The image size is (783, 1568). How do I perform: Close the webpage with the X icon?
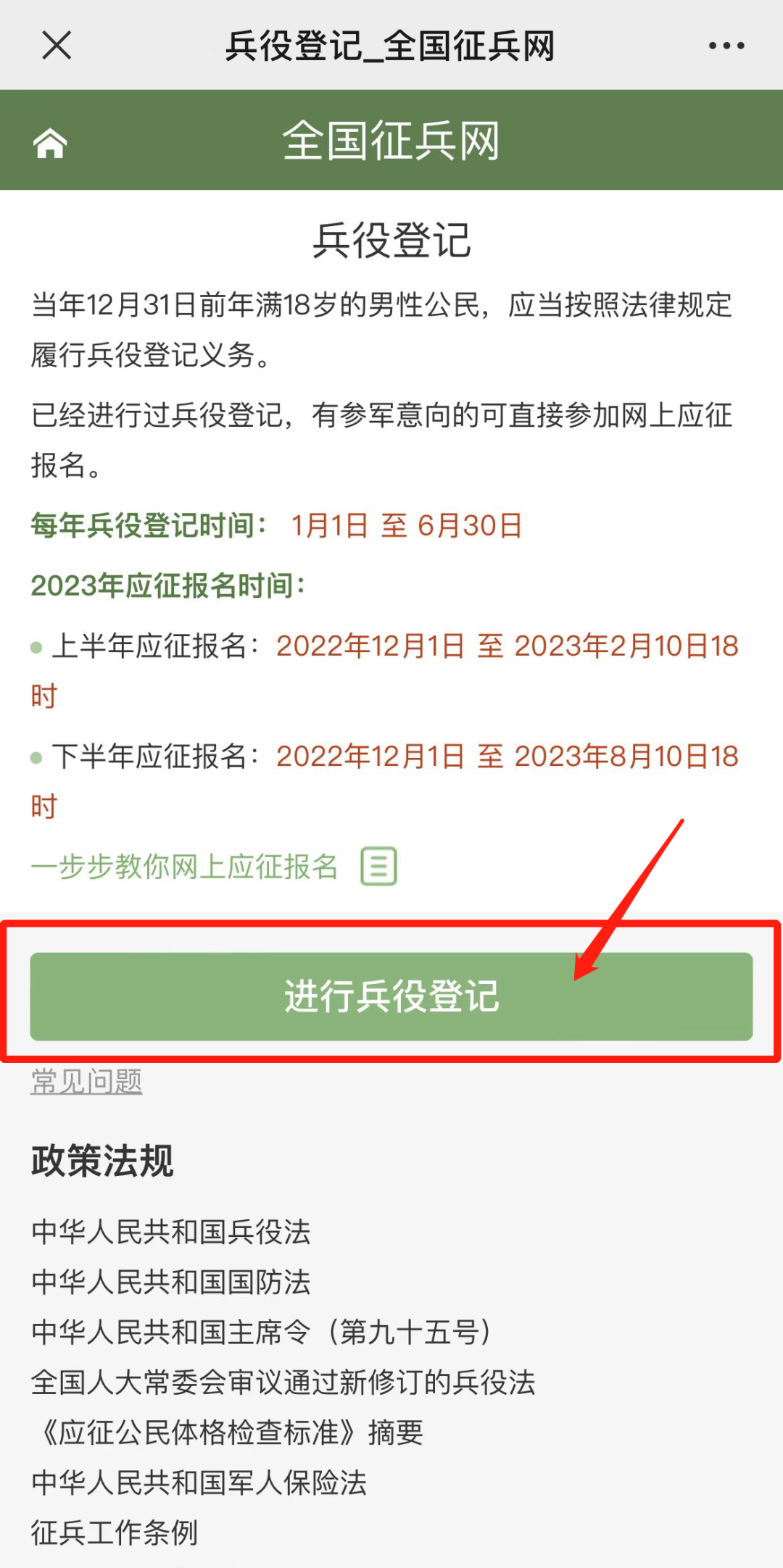pos(57,45)
